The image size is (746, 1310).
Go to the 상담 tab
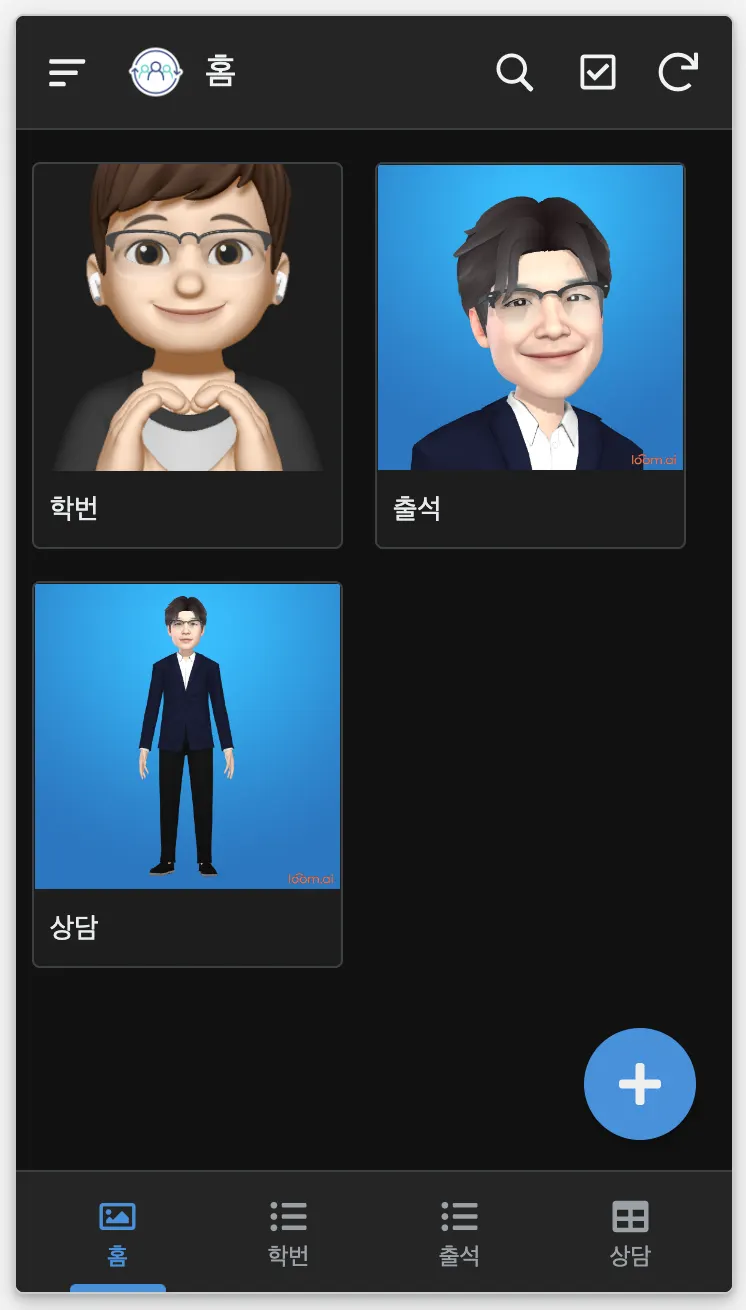tap(630, 1232)
